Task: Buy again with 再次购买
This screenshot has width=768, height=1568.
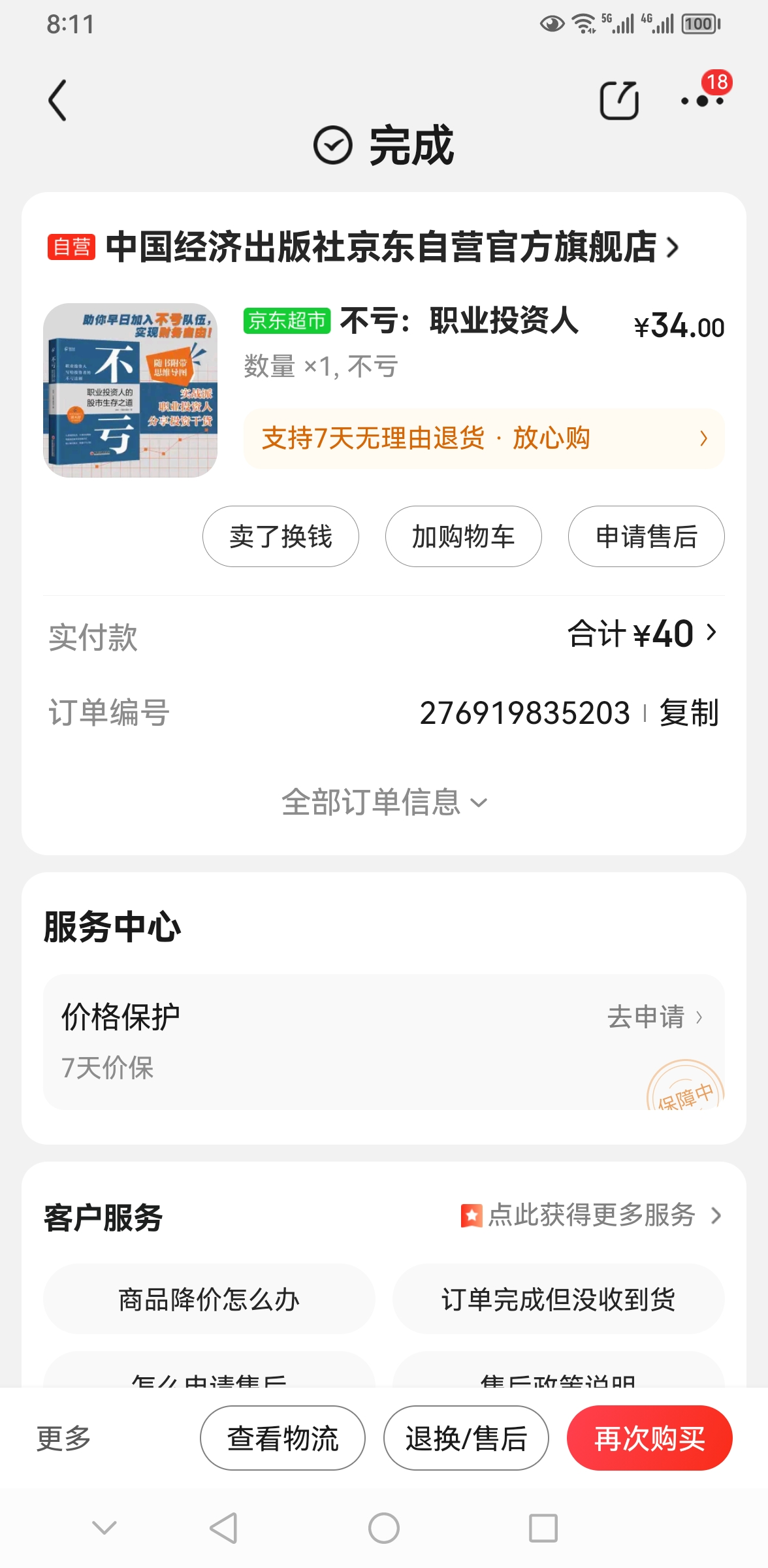Action: [x=649, y=1439]
